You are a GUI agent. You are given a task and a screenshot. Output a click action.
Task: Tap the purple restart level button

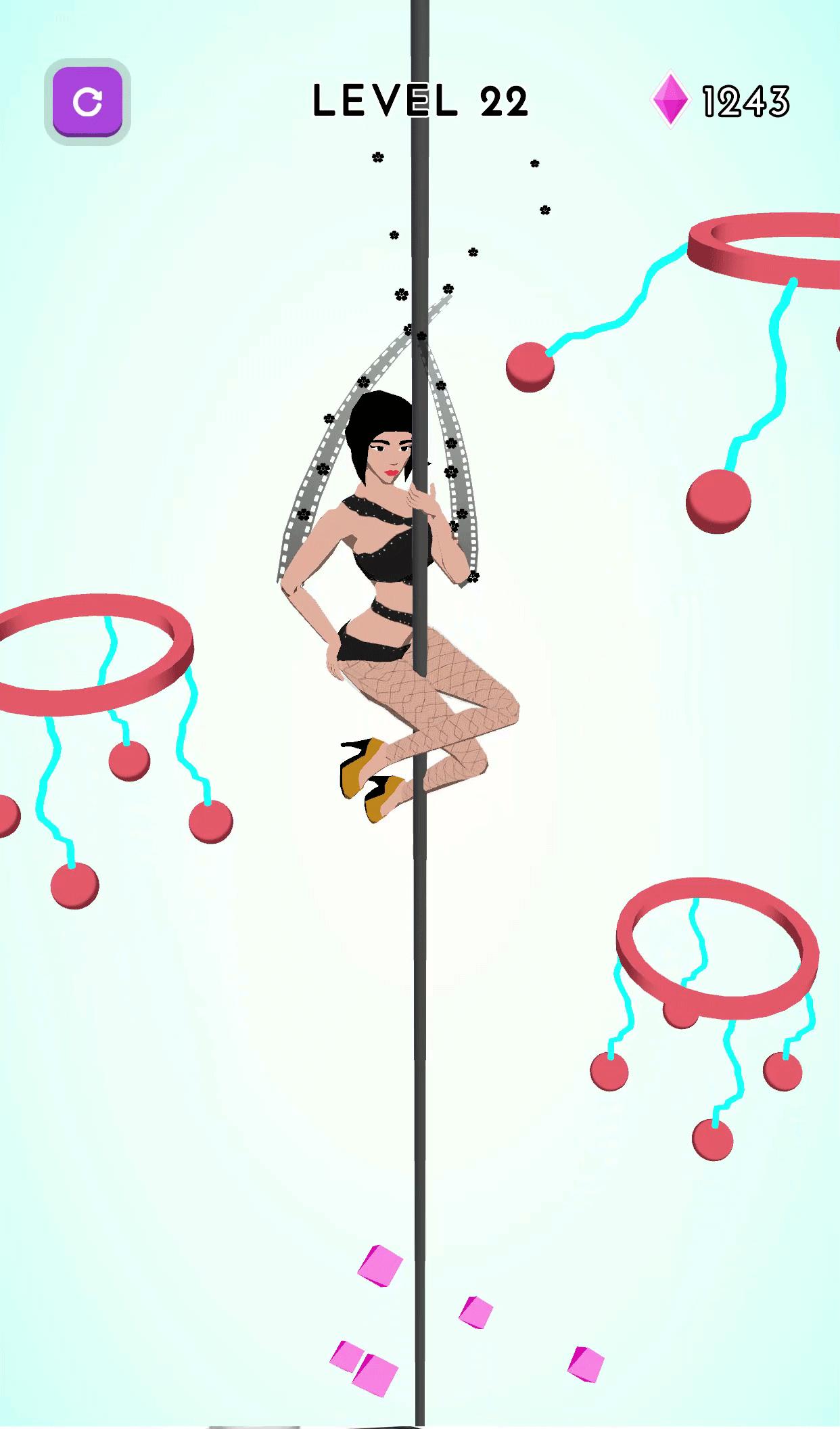87,101
